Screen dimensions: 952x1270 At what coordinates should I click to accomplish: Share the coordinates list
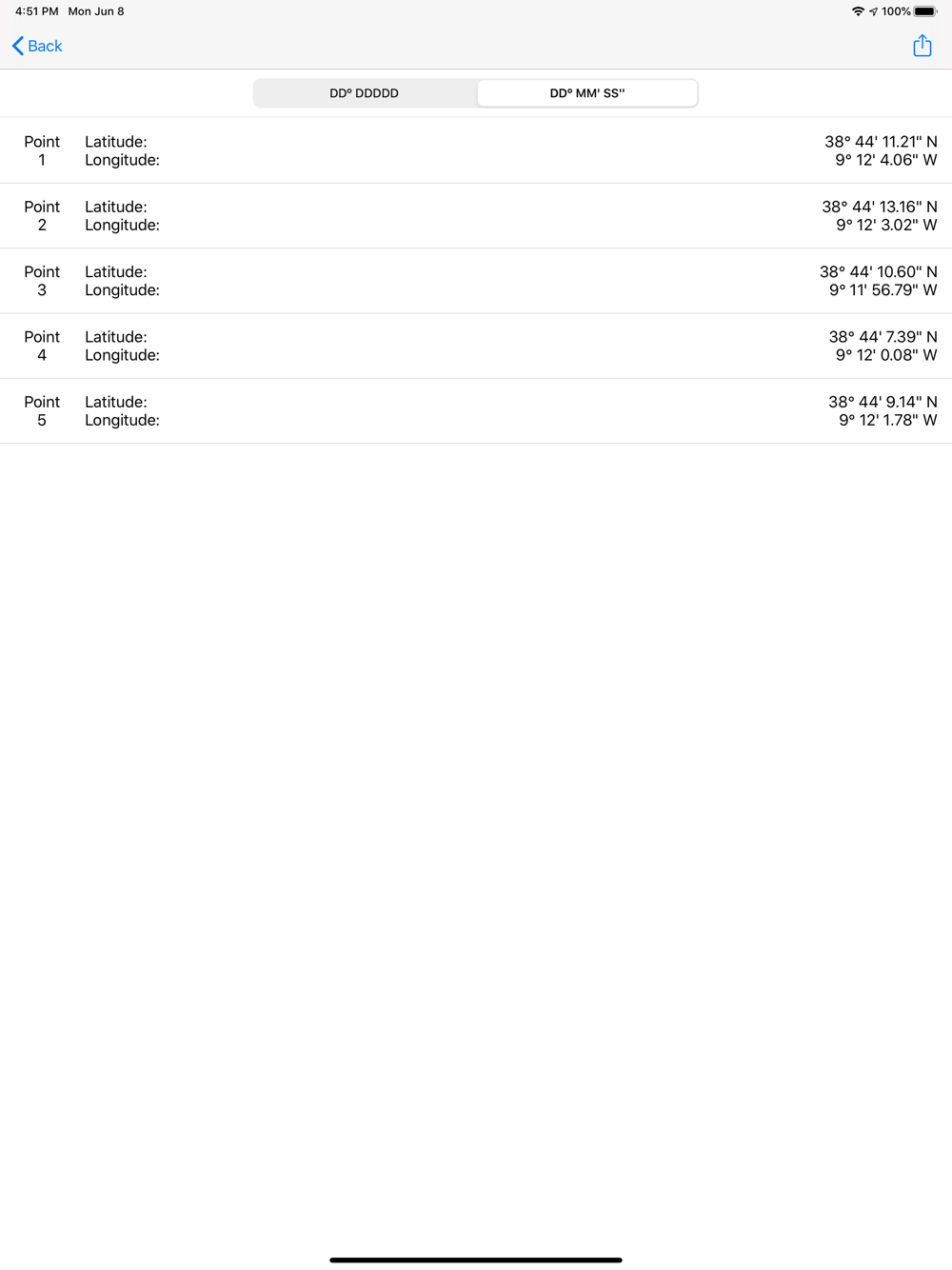point(922,45)
